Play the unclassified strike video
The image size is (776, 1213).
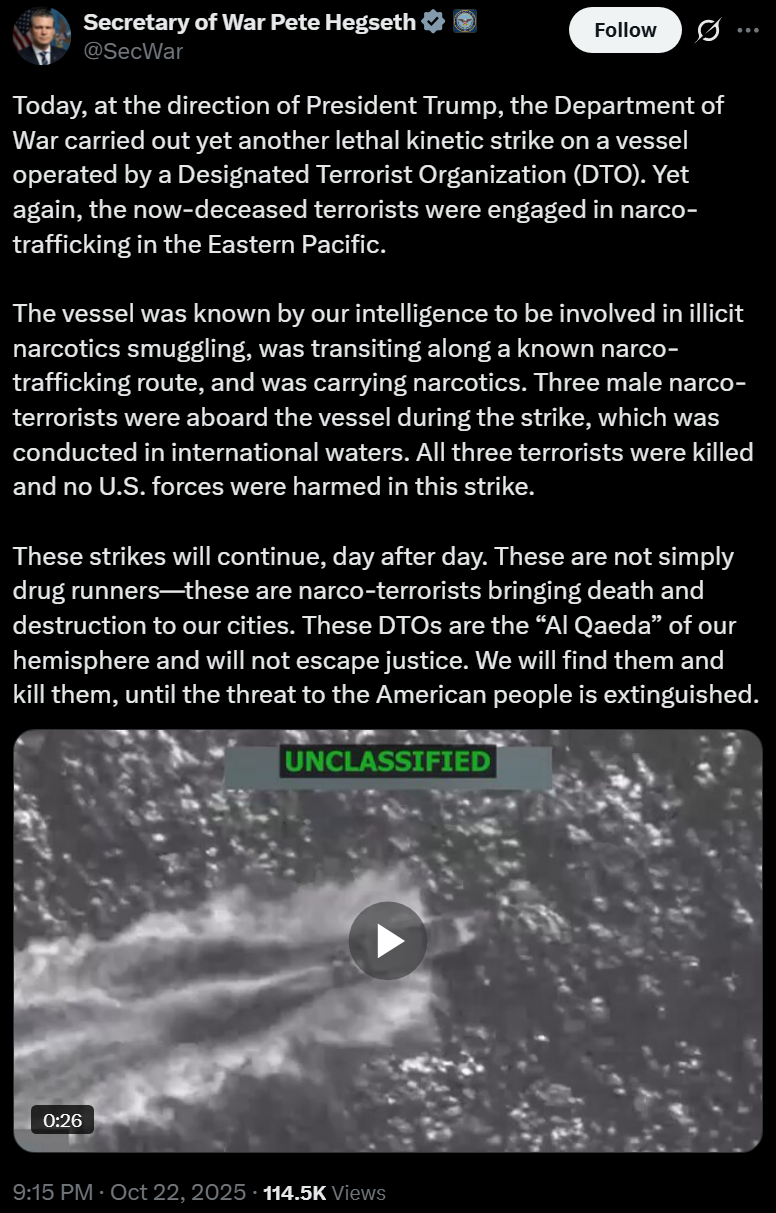click(388, 940)
